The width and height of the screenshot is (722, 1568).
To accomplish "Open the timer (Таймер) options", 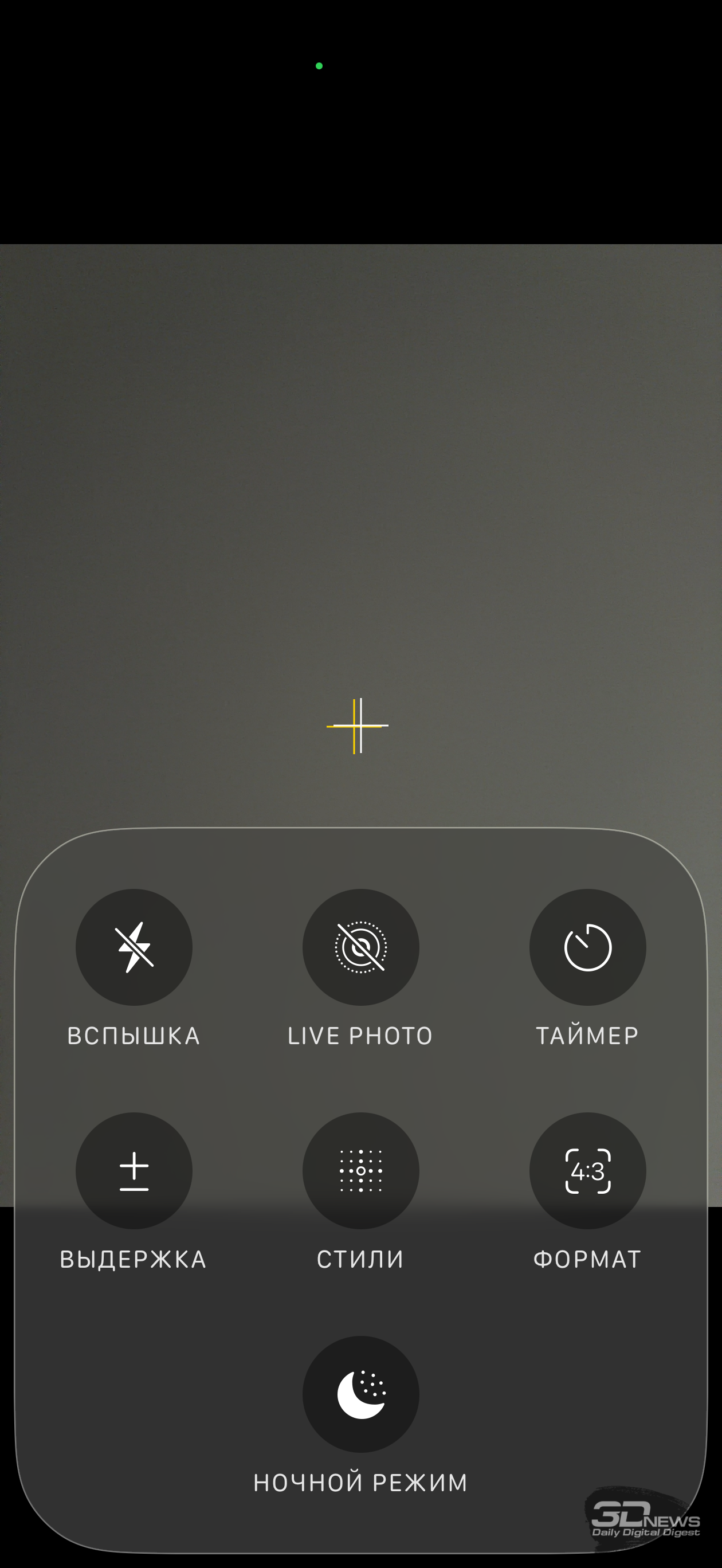I will 587,947.
